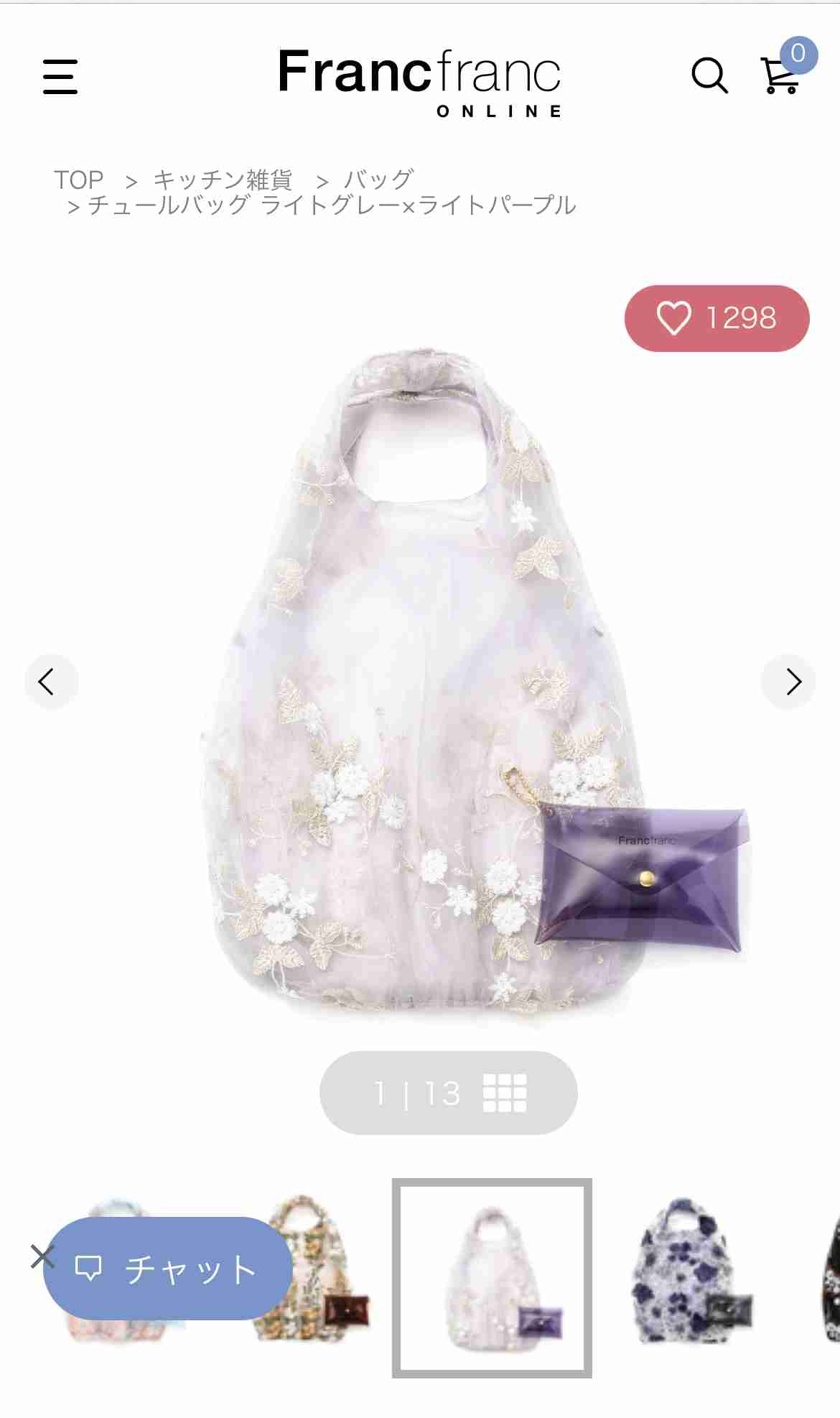Add to favorites with heart 1298

click(x=717, y=318)
